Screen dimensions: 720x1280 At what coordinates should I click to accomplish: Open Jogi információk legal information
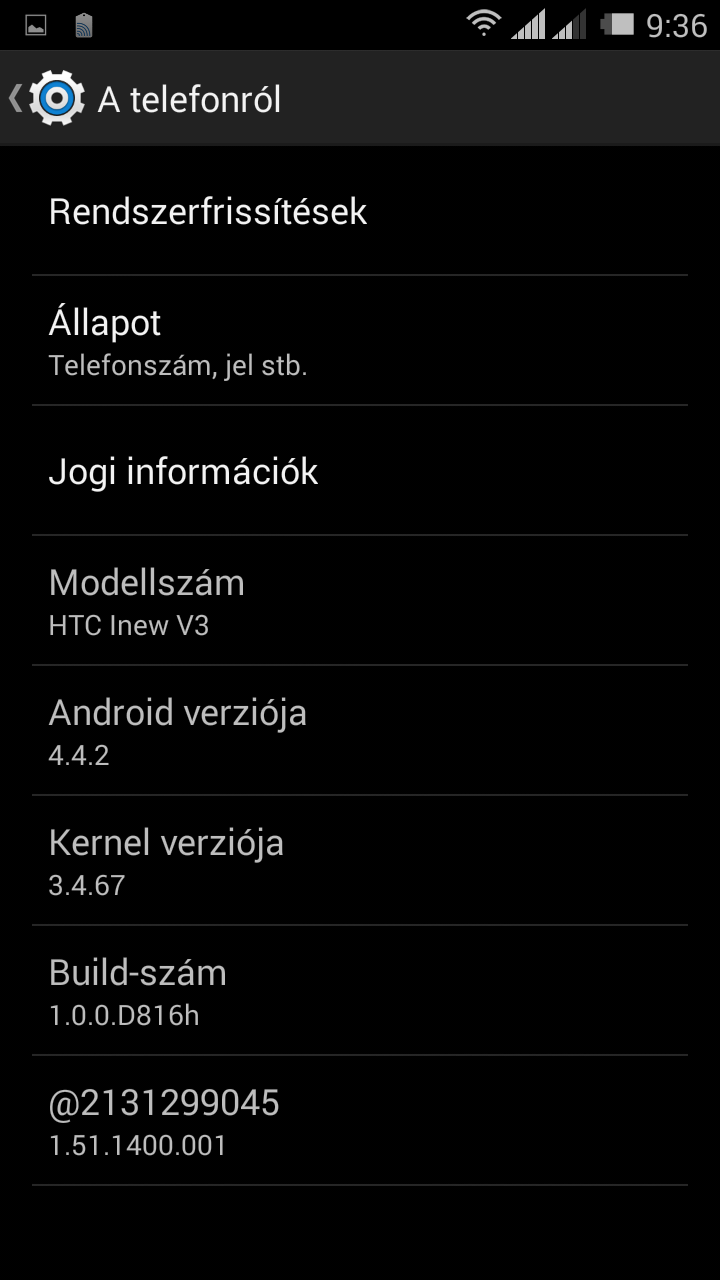pos(360,471)
